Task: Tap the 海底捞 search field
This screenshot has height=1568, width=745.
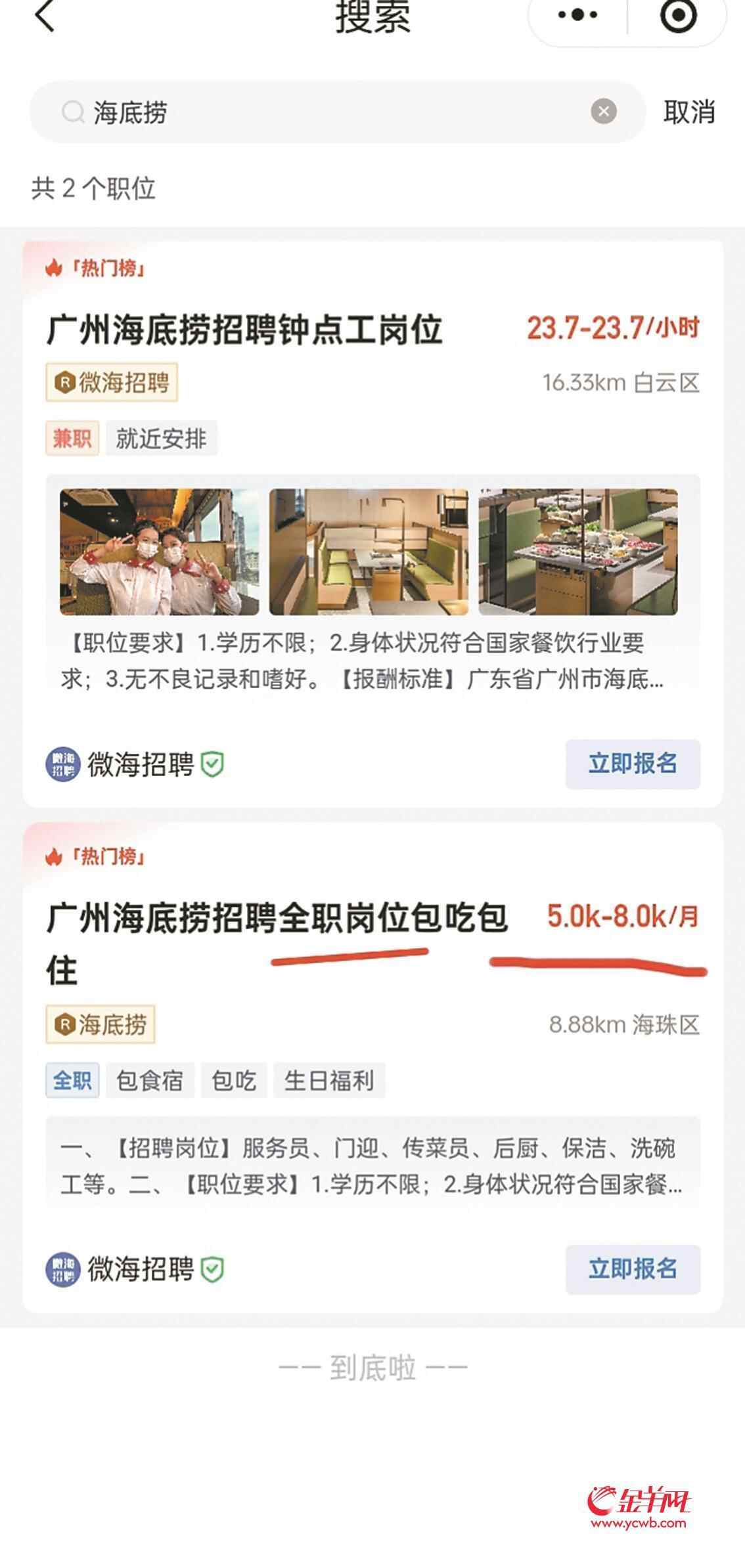Action: point(328,112)
